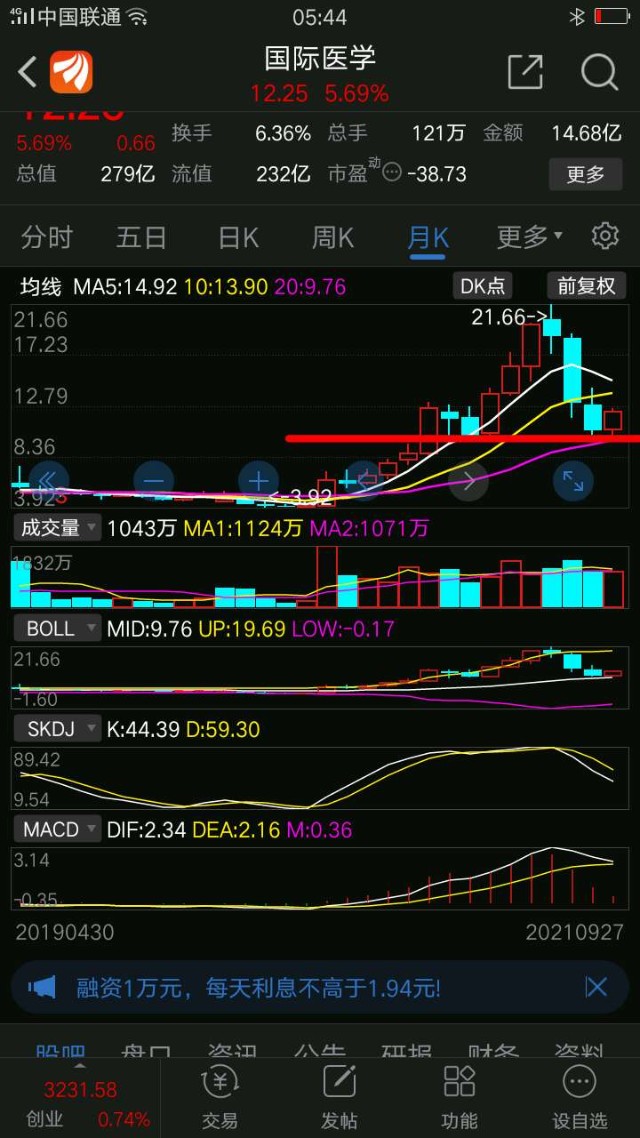
Task: Expand the chart to fullscreen
Action: tap(573, 480)
